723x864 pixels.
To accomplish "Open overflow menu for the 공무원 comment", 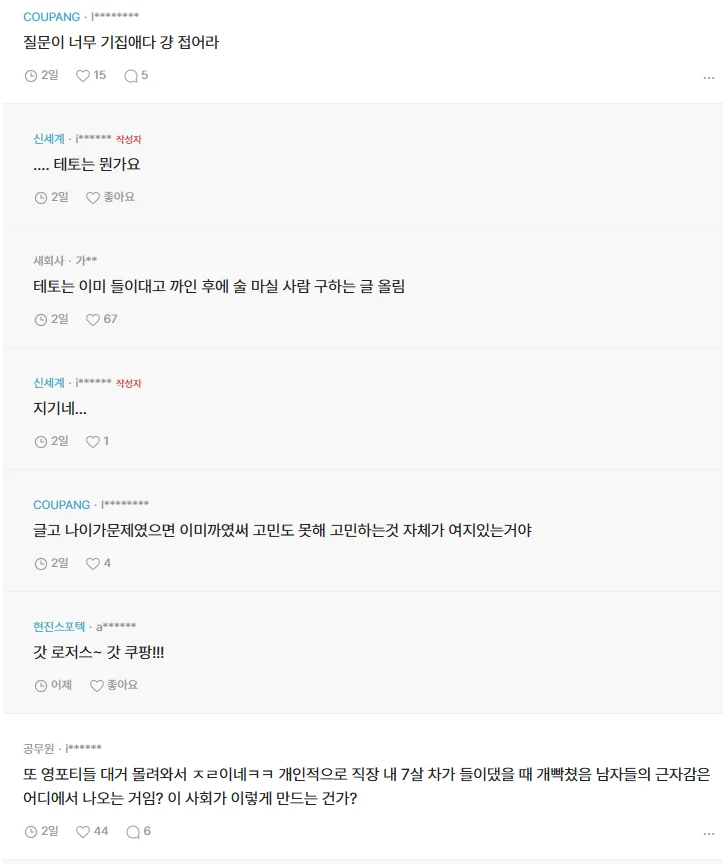I will coord(708,833).
